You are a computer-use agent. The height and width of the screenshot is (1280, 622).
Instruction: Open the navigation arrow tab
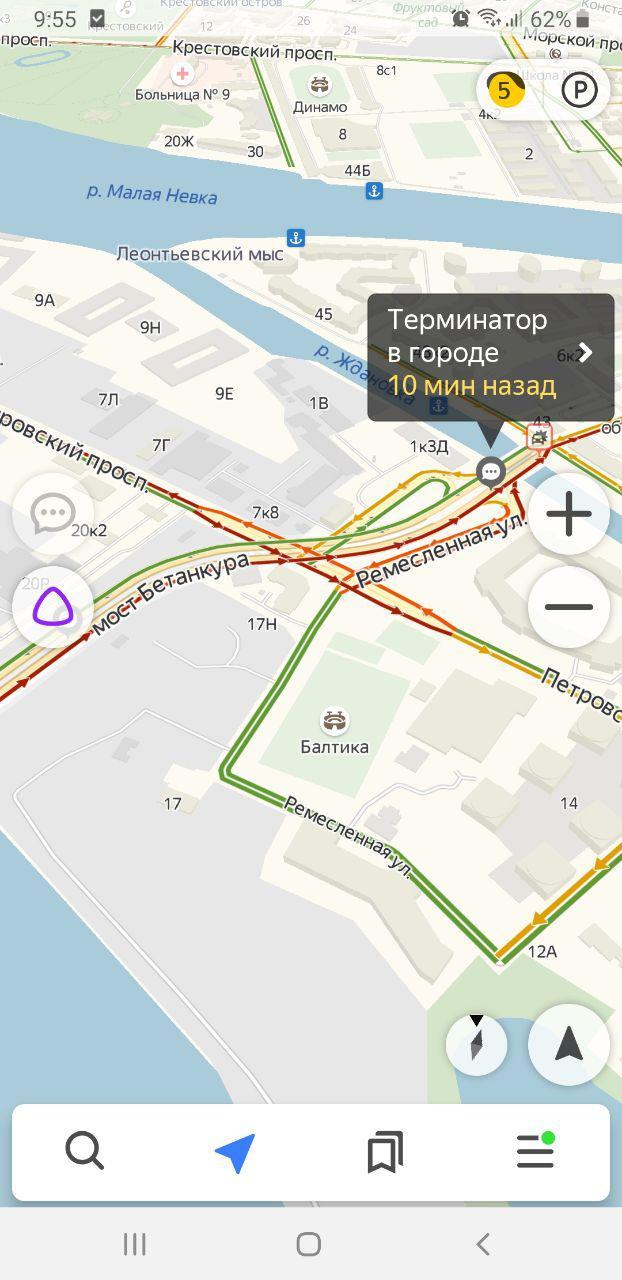click(x=235, y=1152)
